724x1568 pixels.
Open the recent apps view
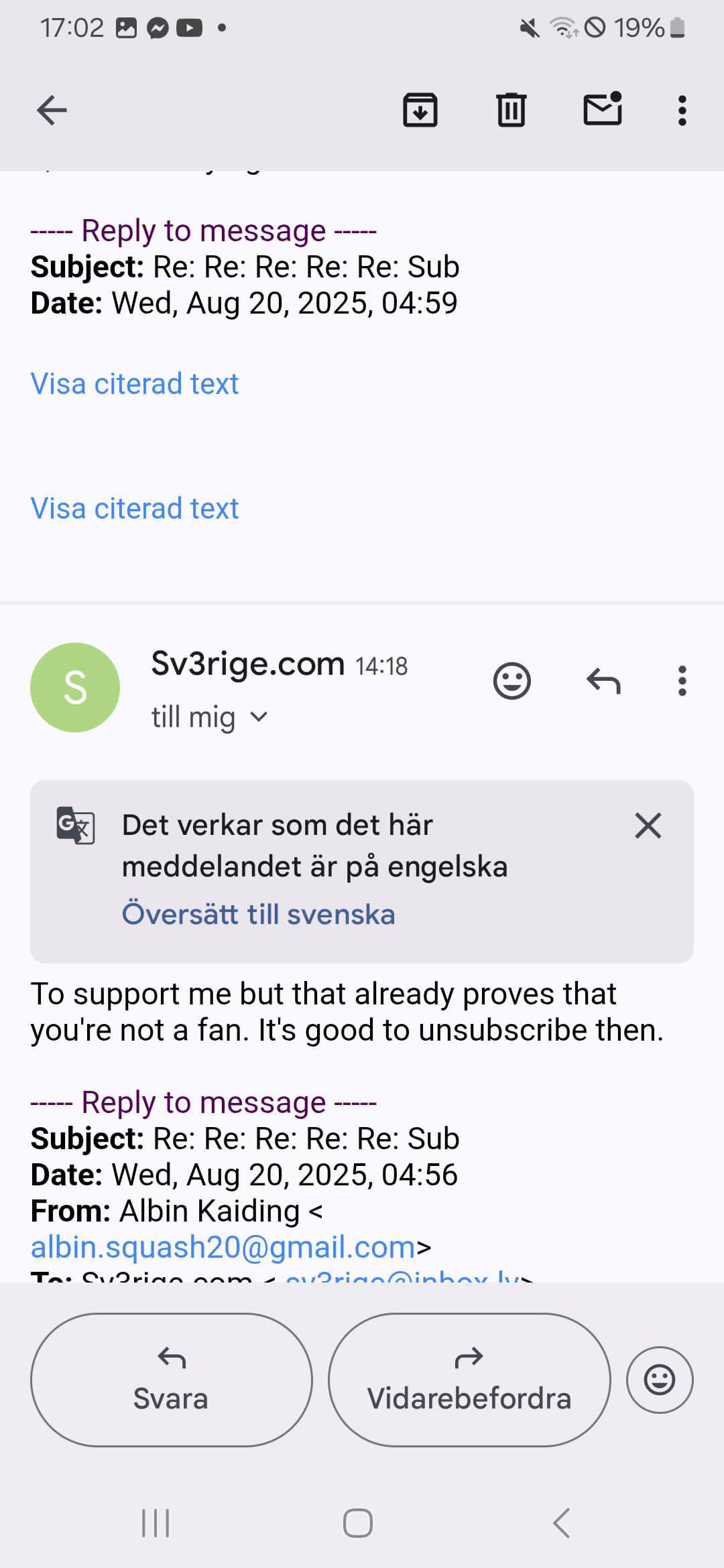tap(156, 1523)
